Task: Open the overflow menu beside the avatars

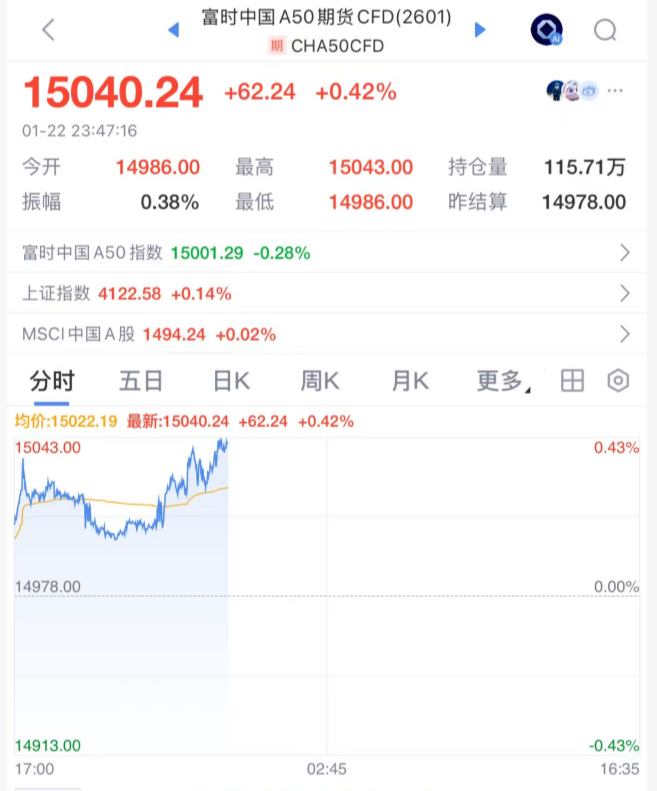Action: click(615, 92)
